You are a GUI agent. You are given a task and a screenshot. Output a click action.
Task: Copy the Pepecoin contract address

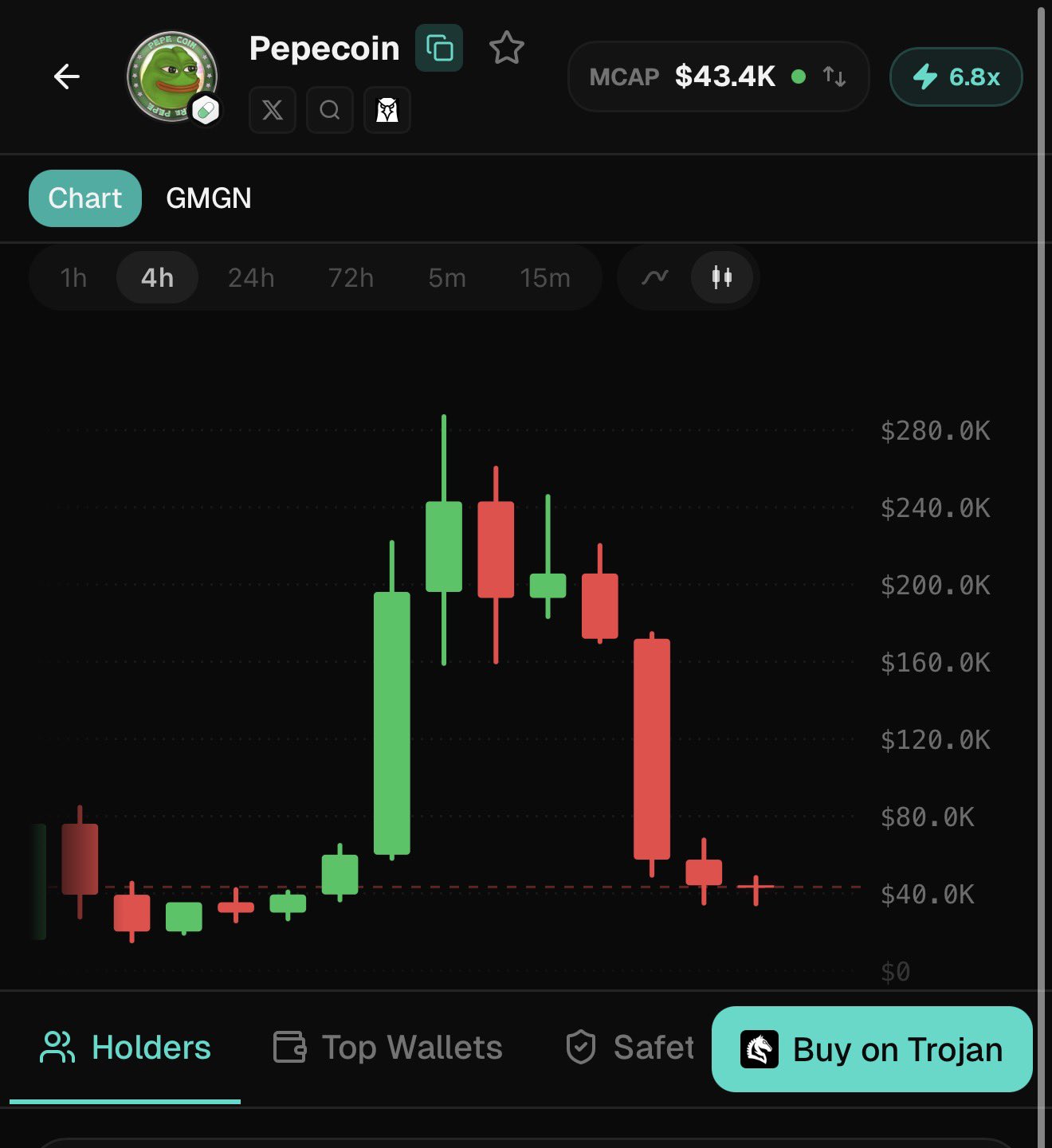tap(439, 49)
